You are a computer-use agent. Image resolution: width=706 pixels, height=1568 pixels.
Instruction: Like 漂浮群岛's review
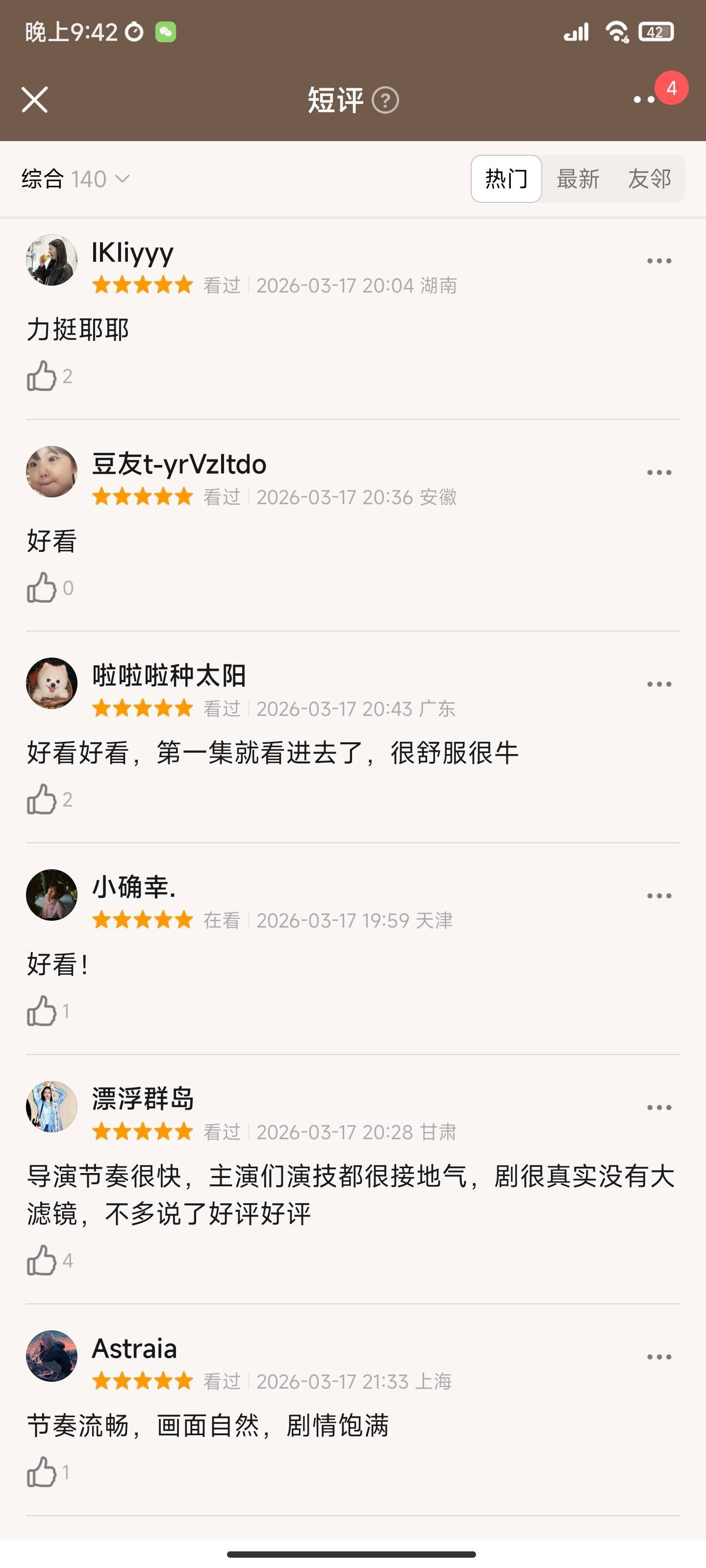[41, 1260]
